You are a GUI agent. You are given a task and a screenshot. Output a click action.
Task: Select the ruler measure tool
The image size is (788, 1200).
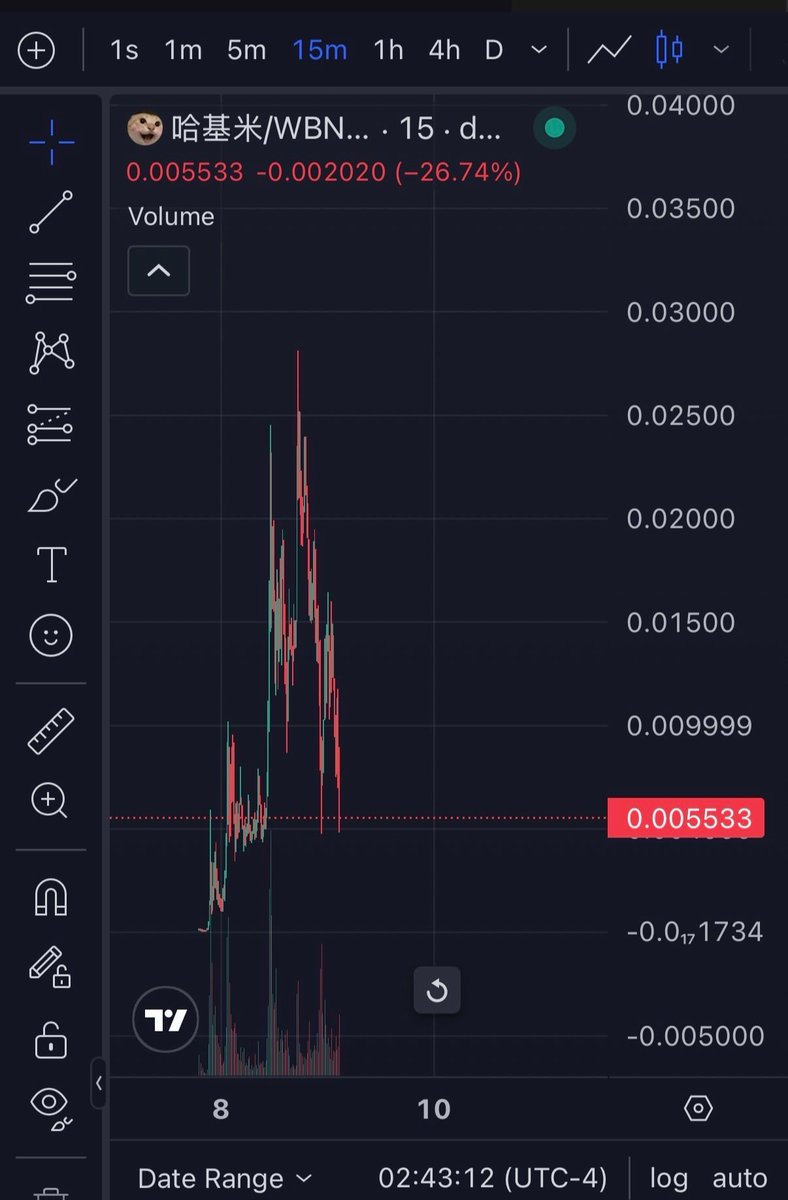[x=51, y=731]
